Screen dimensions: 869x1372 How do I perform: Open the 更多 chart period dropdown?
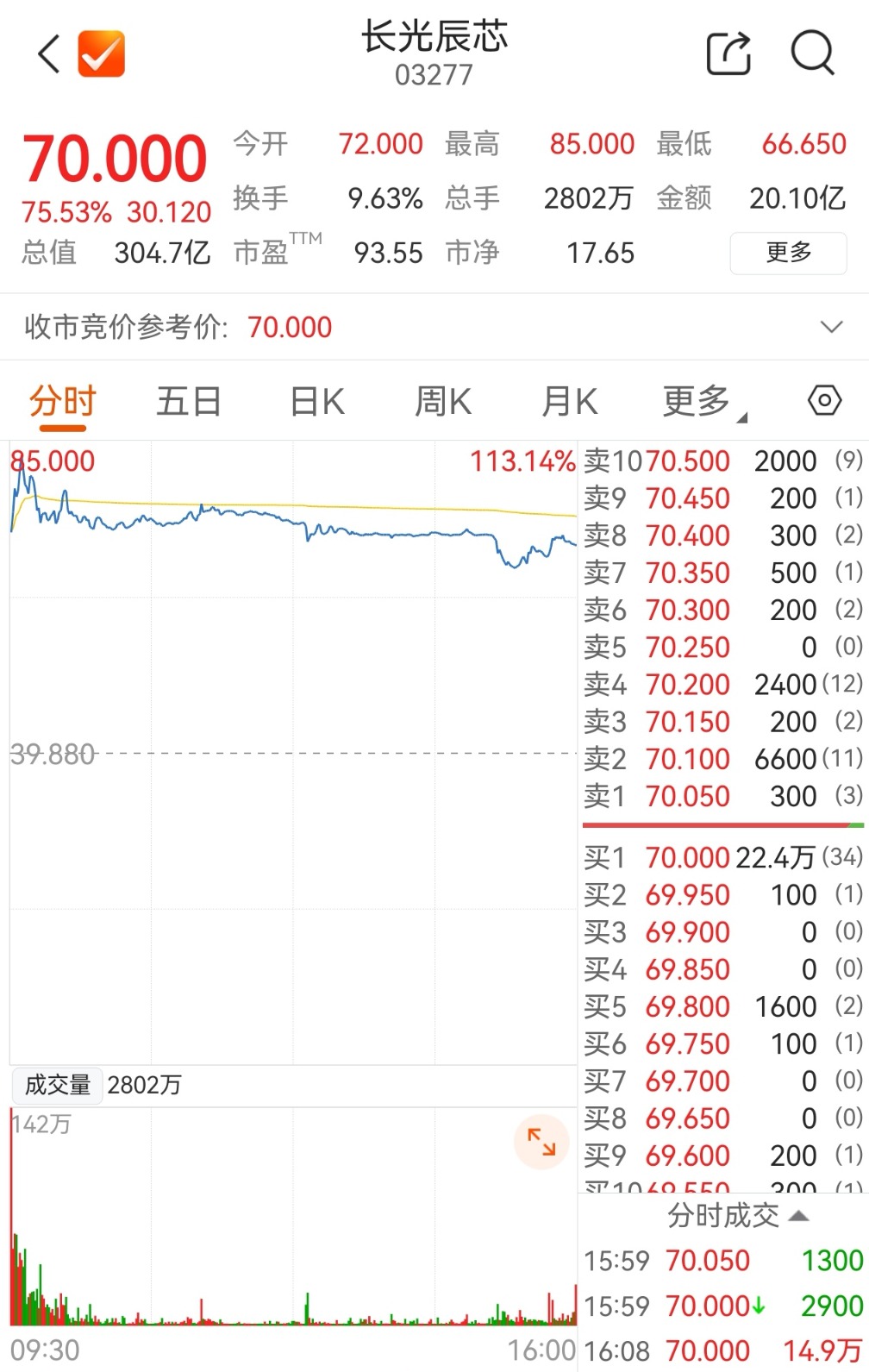702,402
